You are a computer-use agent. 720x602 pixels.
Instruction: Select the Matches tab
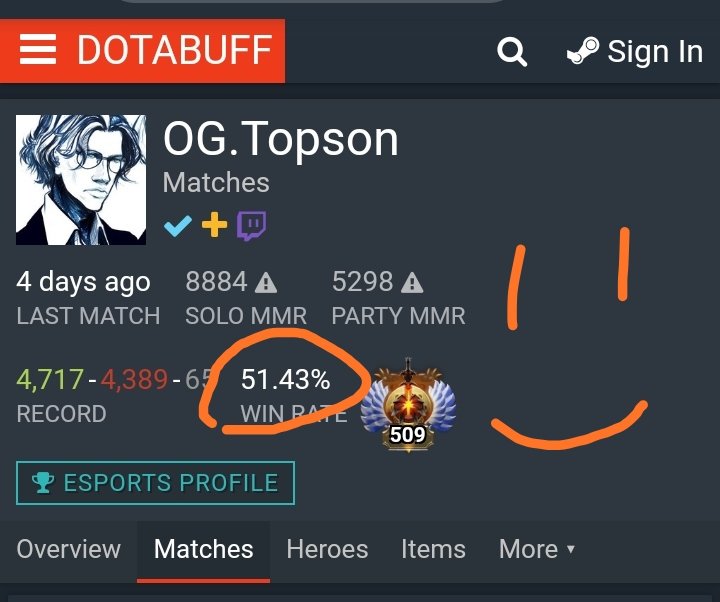[203, 549]
